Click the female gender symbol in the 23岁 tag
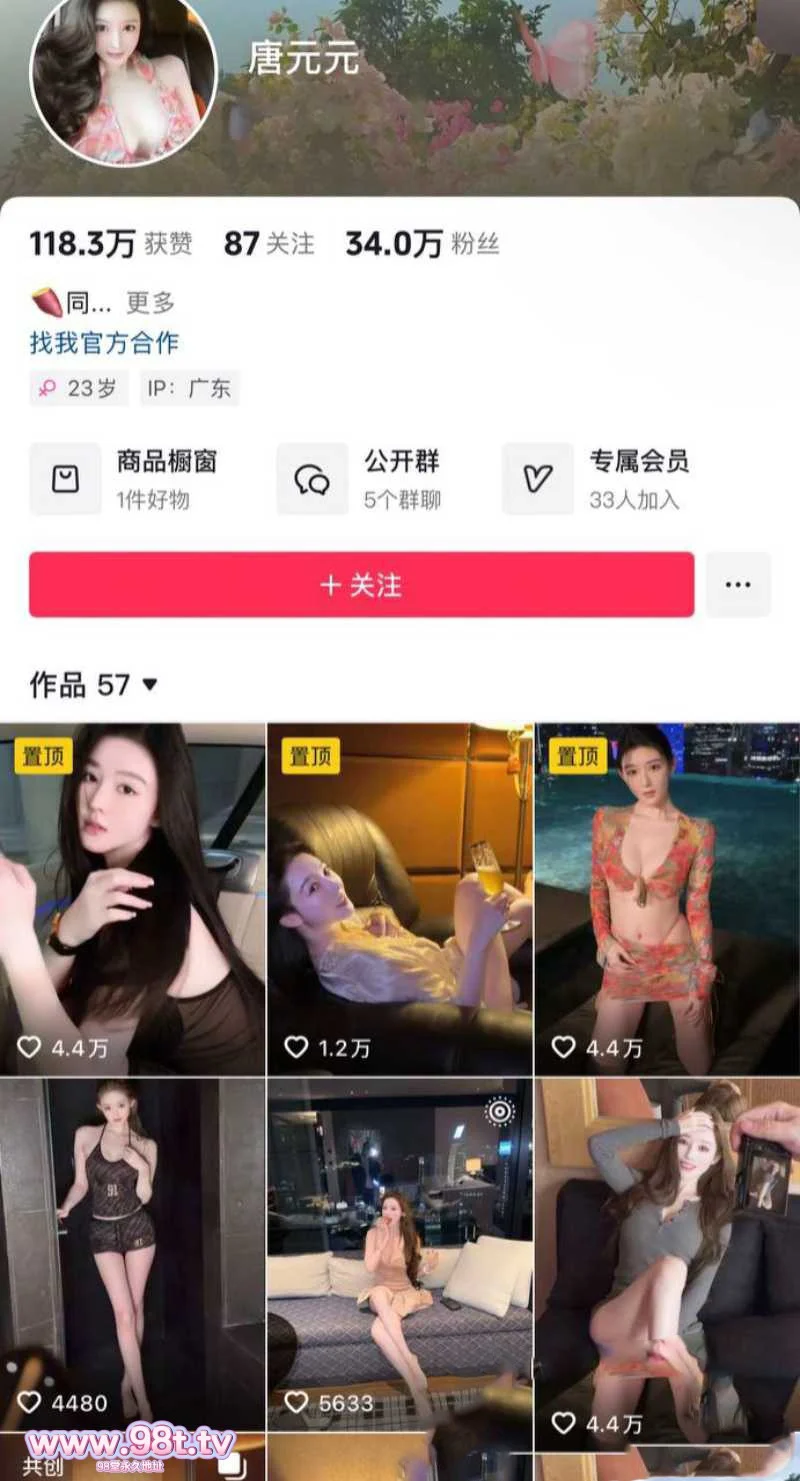Screen dimensions: 800x1481 tap(48, 388)
